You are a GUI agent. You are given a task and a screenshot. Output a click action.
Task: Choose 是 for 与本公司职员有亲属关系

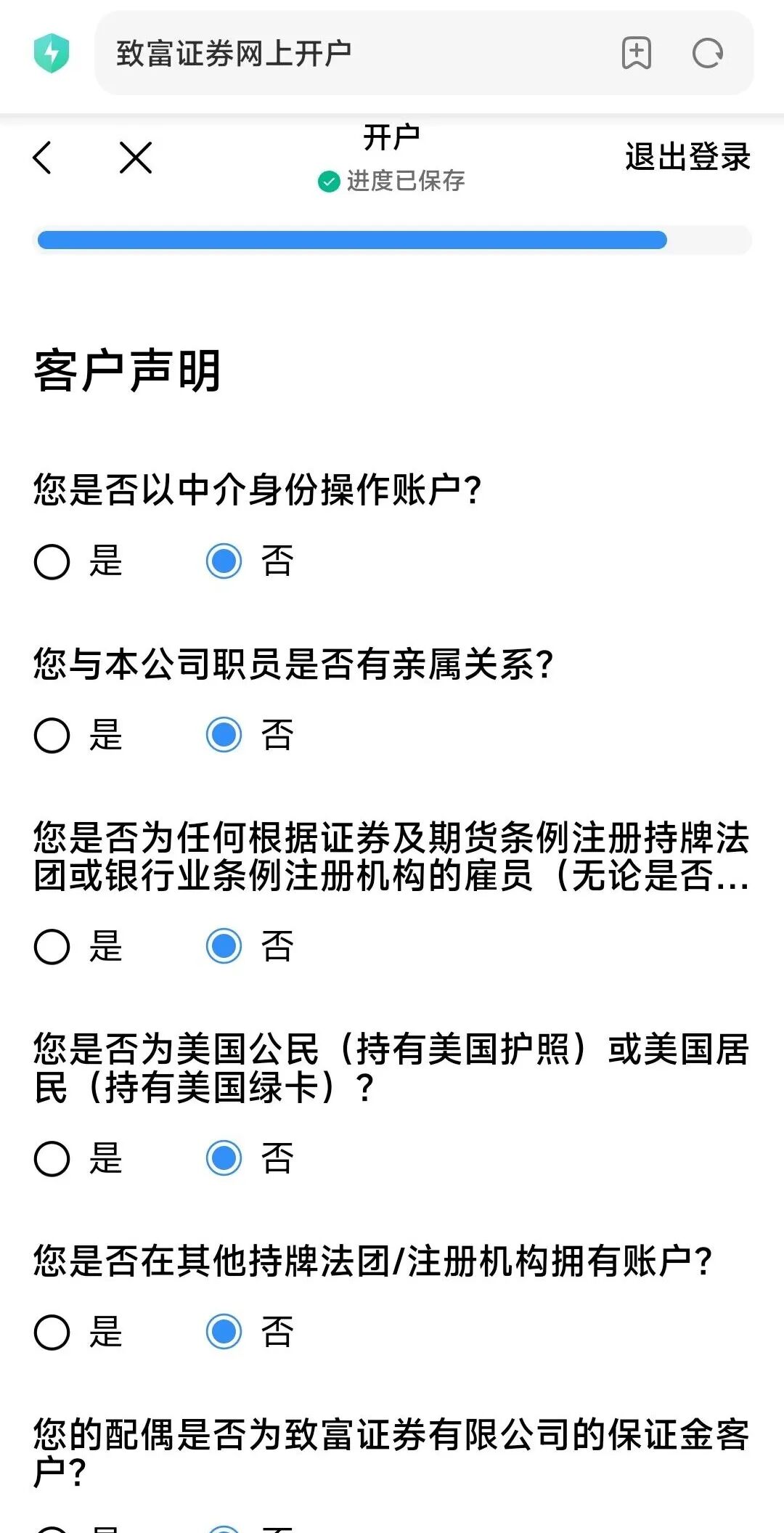52,735
